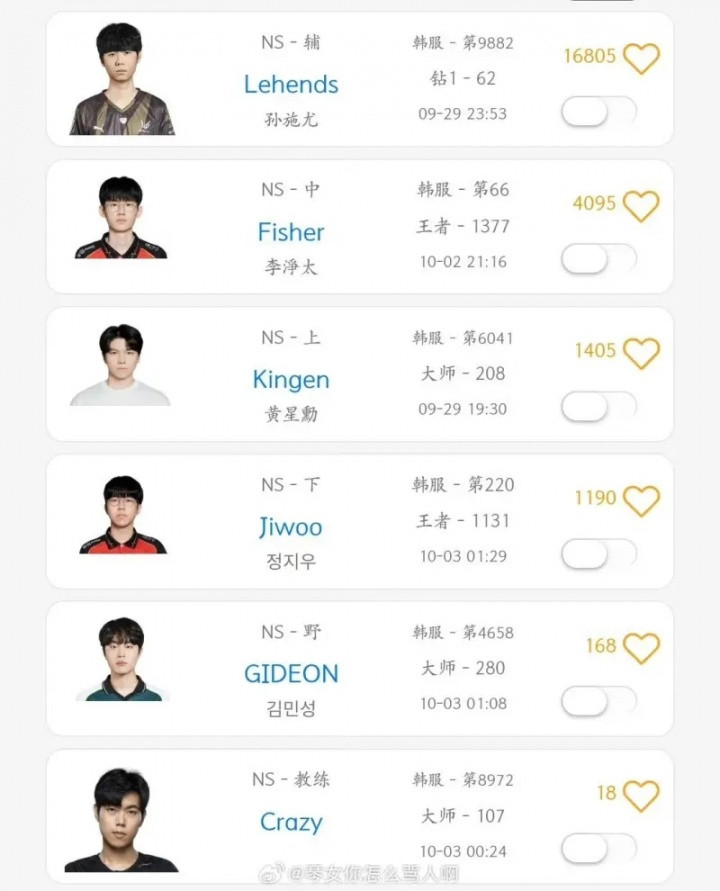Switch on the toggle for Jiwoo
This screenshot has width=720, height=891.
[x=598, y=553]
